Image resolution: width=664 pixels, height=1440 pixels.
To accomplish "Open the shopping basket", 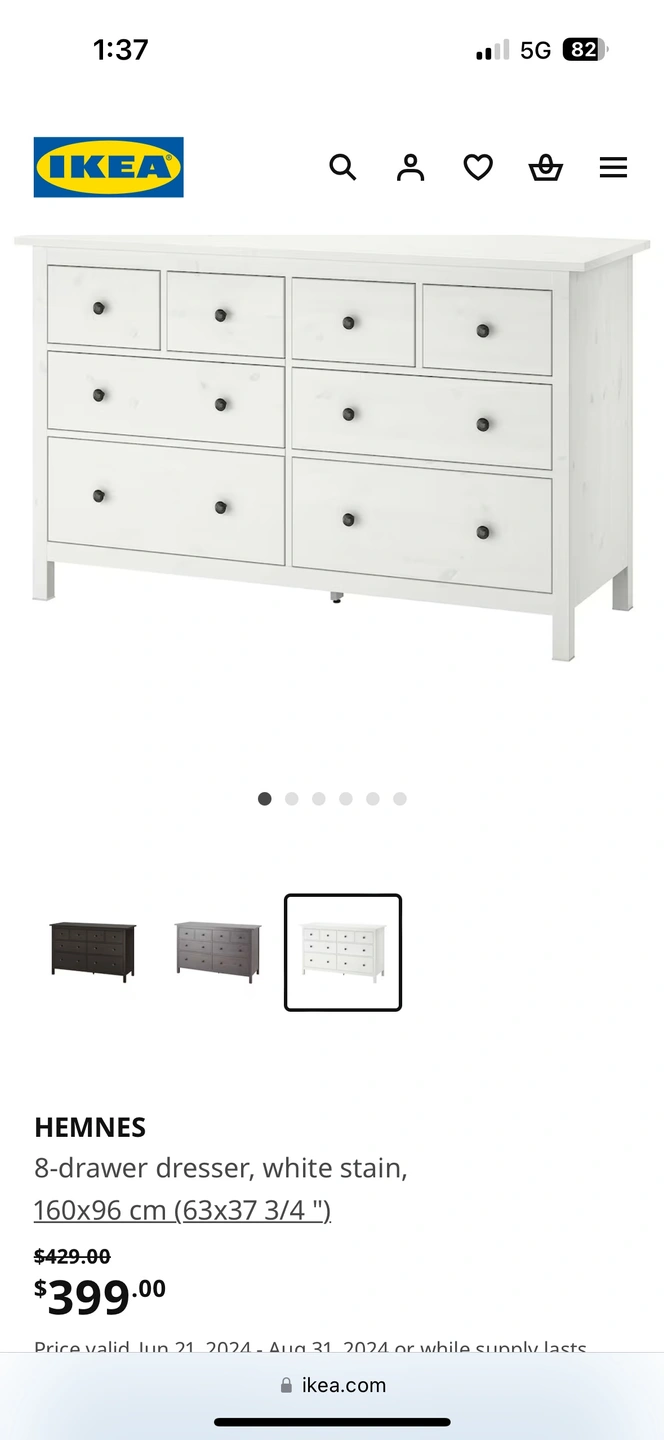I will tap(545, 167).
